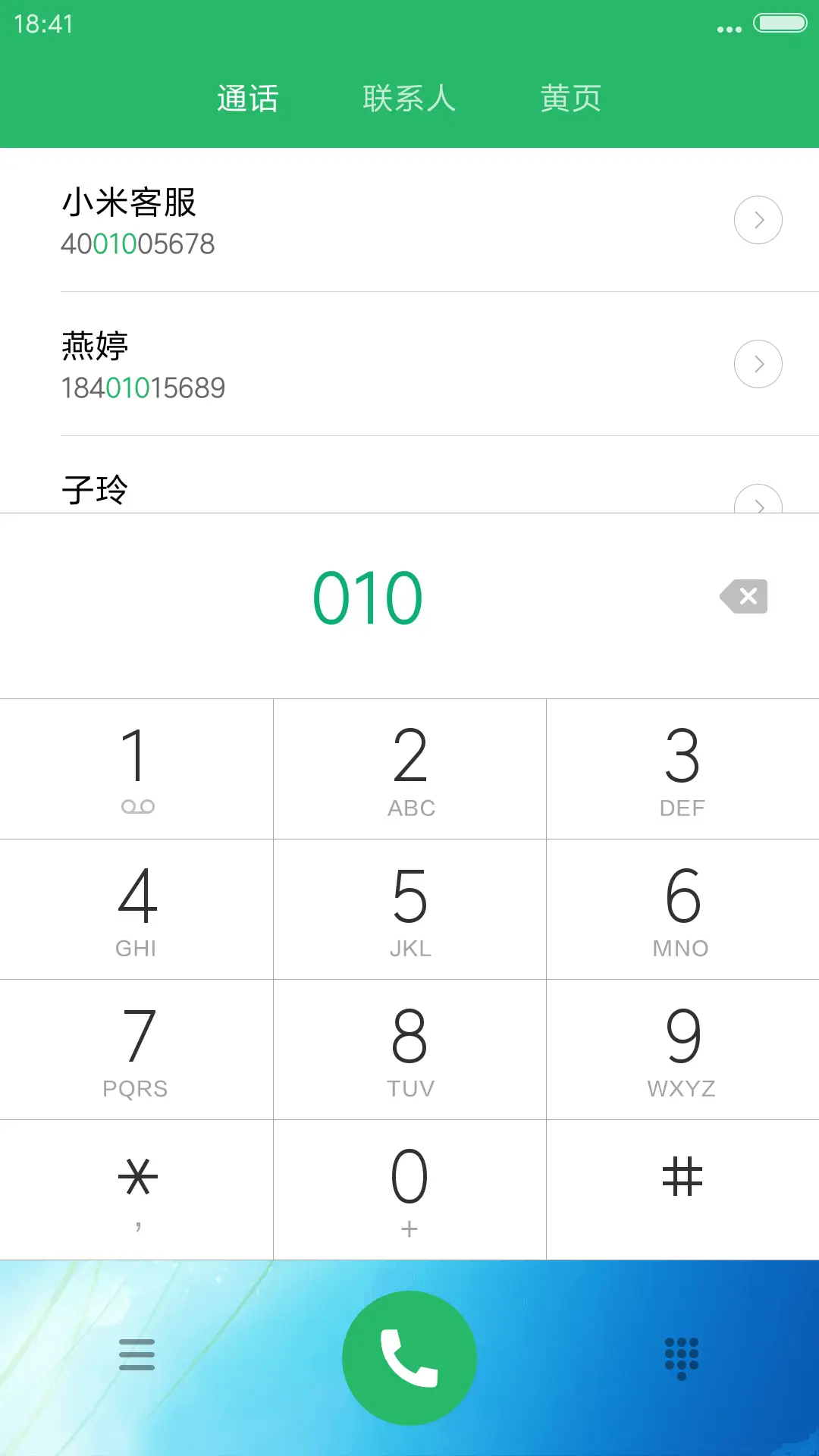
Task: Expand details for 燕婷 contact
Action: [758, 364]
